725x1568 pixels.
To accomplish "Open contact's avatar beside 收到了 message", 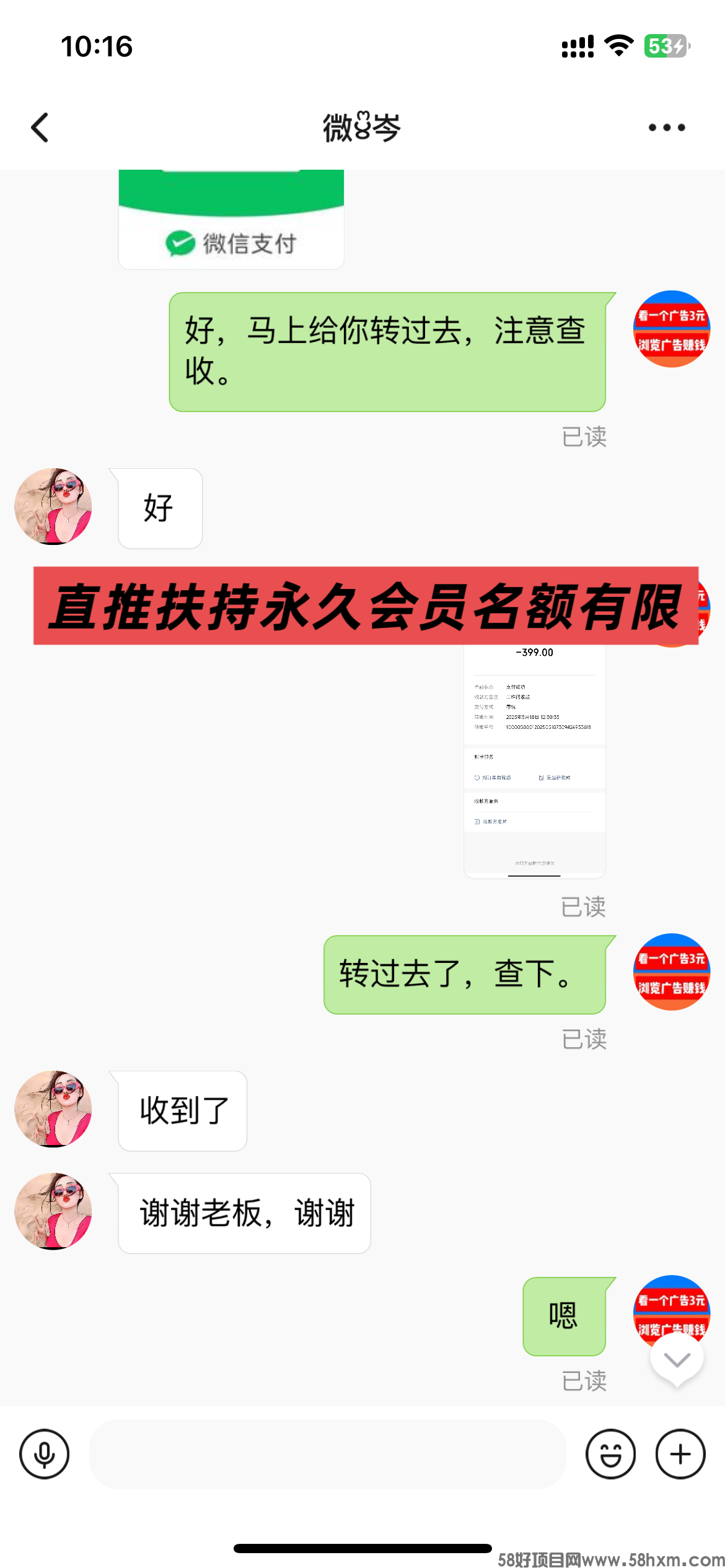I will [x=53, y=1108].
